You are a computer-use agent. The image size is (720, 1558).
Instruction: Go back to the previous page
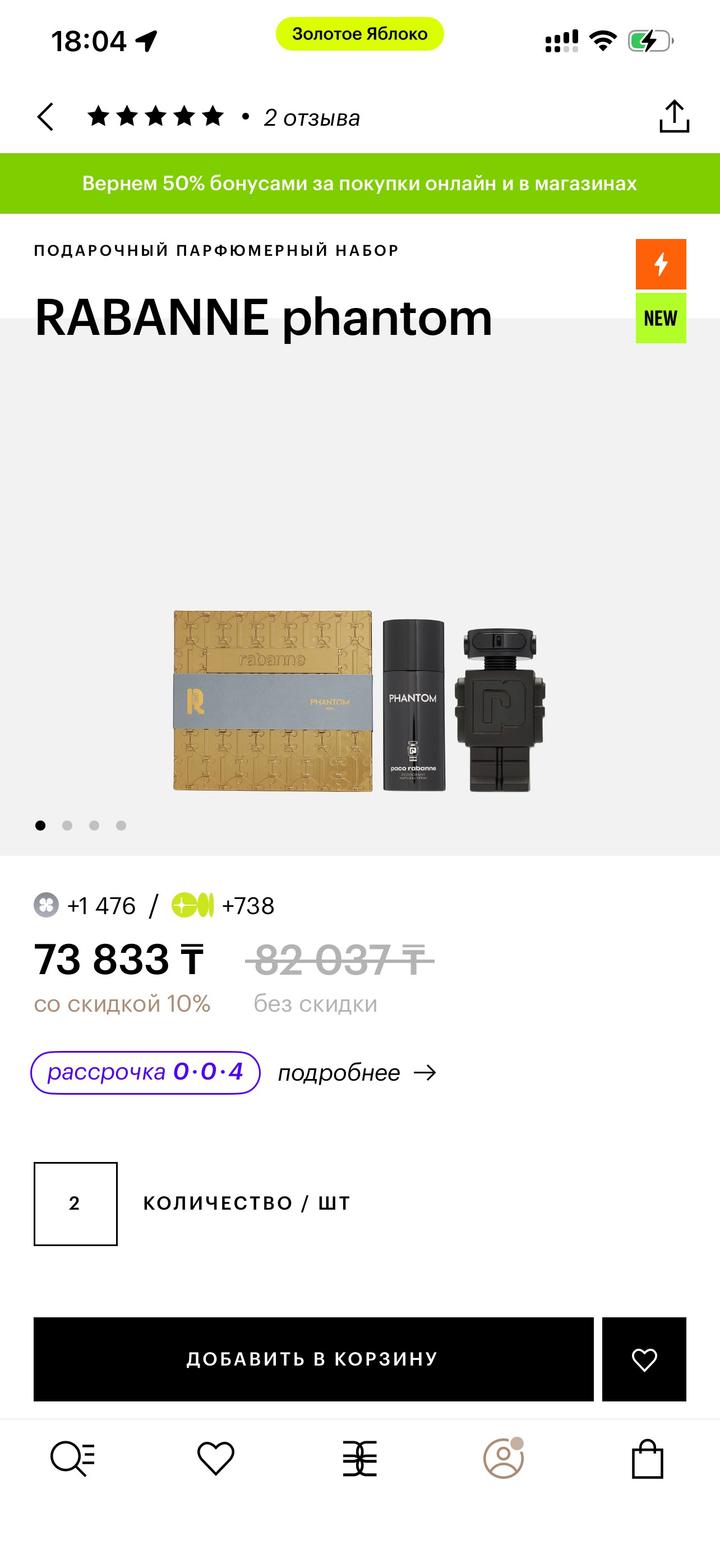point(45,117)
